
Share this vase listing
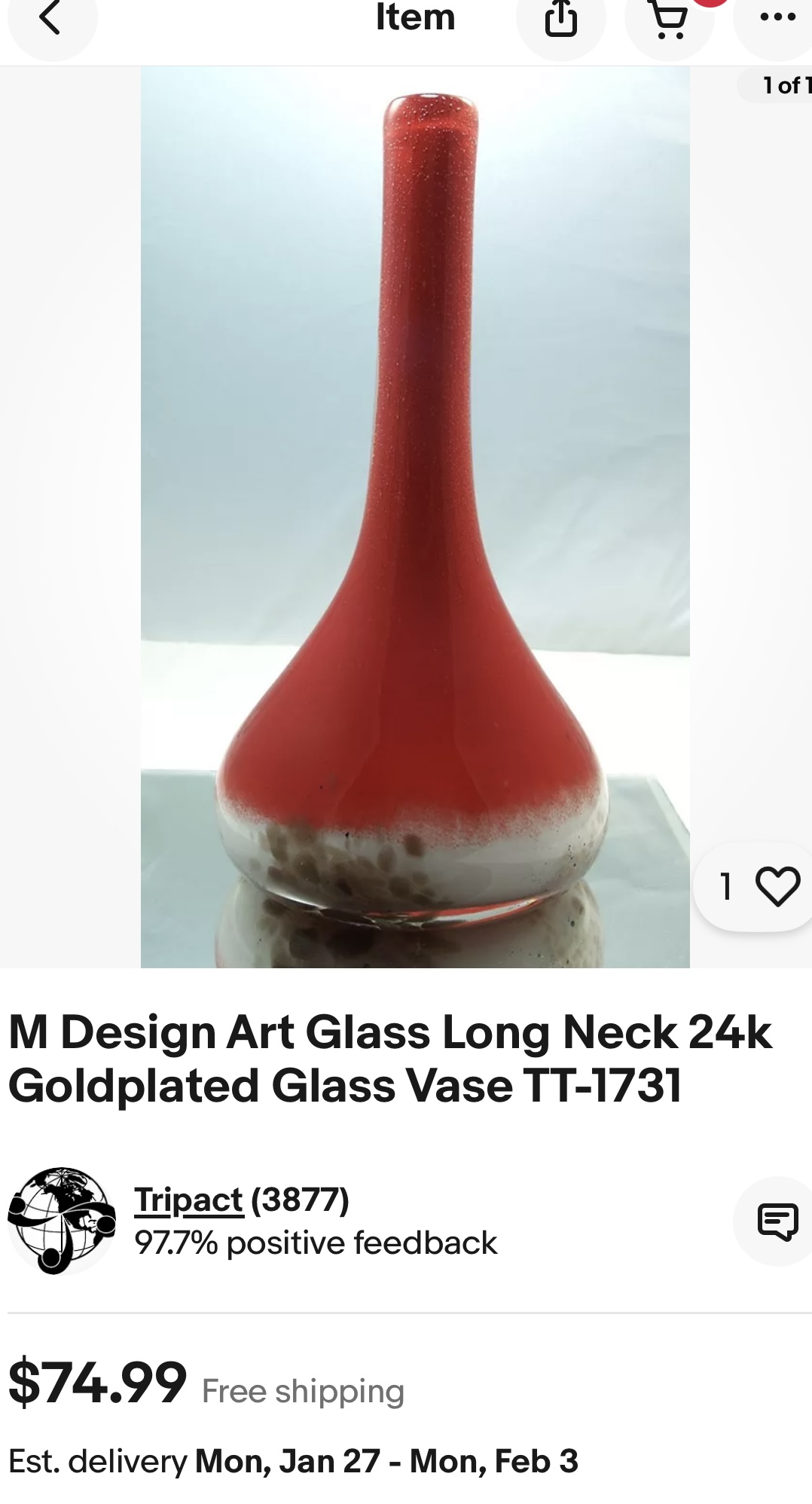[560, 20]
